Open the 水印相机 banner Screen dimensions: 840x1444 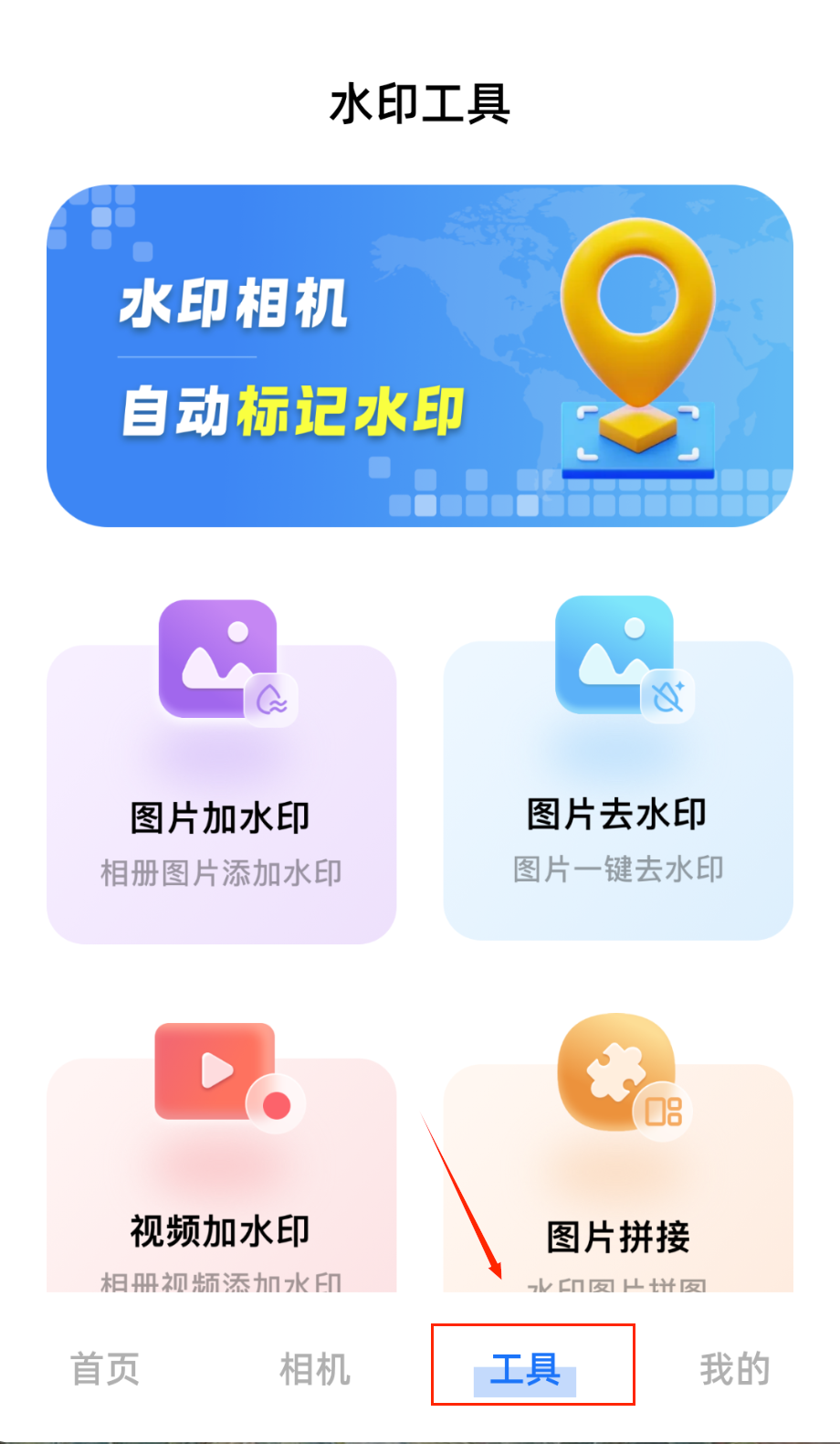pos(419,356)
